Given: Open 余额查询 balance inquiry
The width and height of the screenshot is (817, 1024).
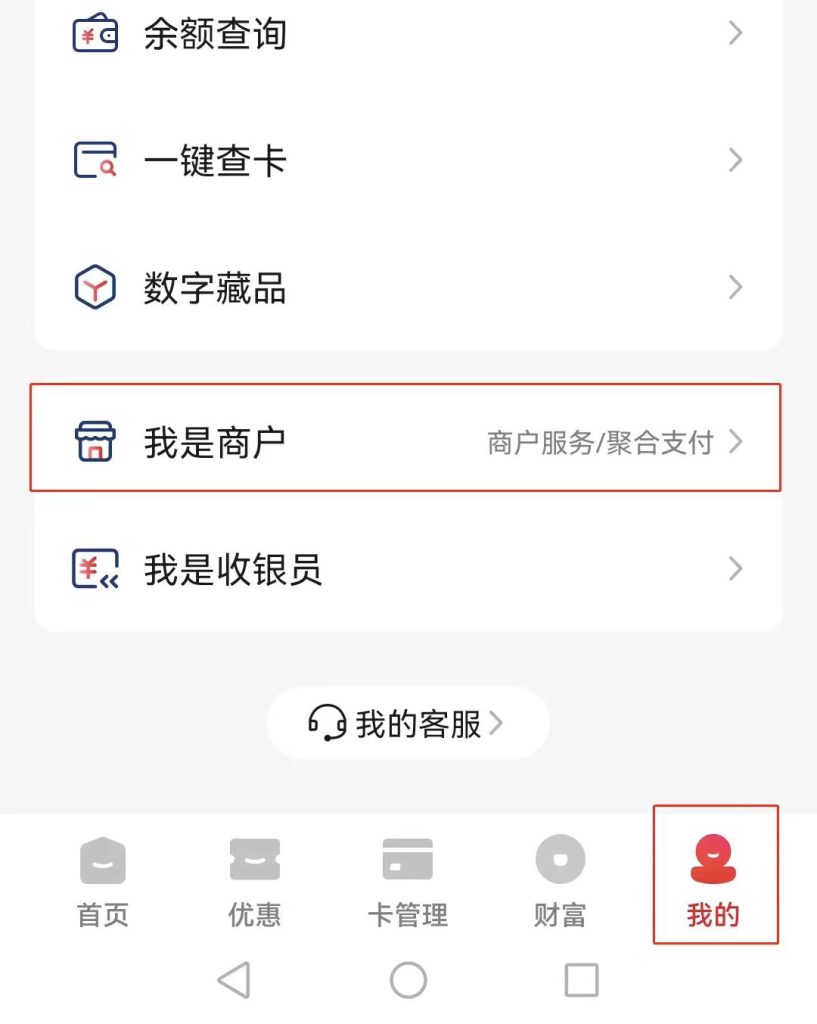Looking at the screenshot, I should click(408, 34).
